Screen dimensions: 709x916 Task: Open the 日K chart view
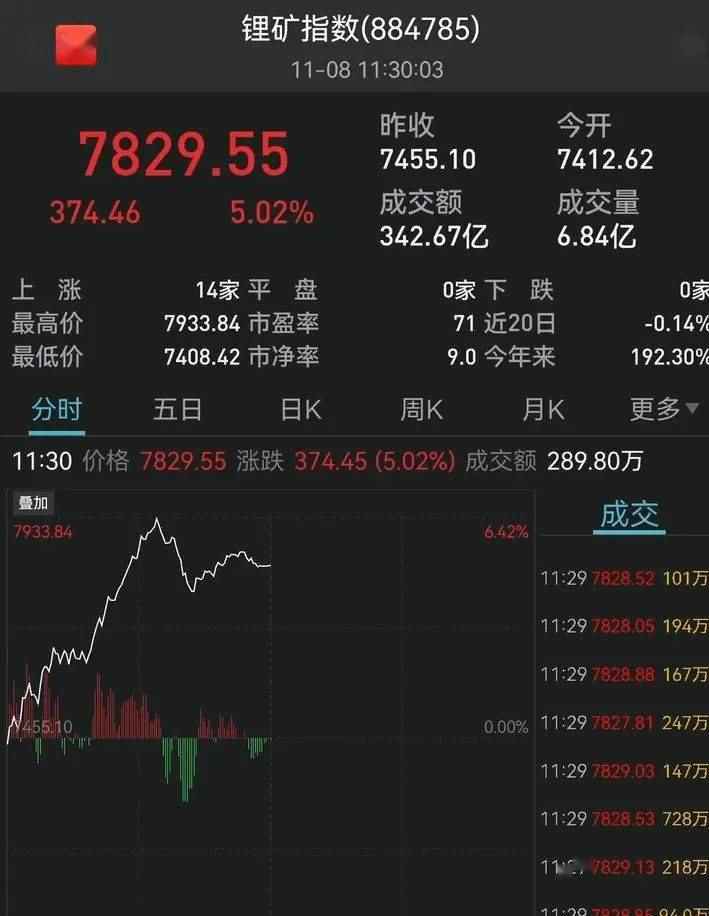point(300,409)
